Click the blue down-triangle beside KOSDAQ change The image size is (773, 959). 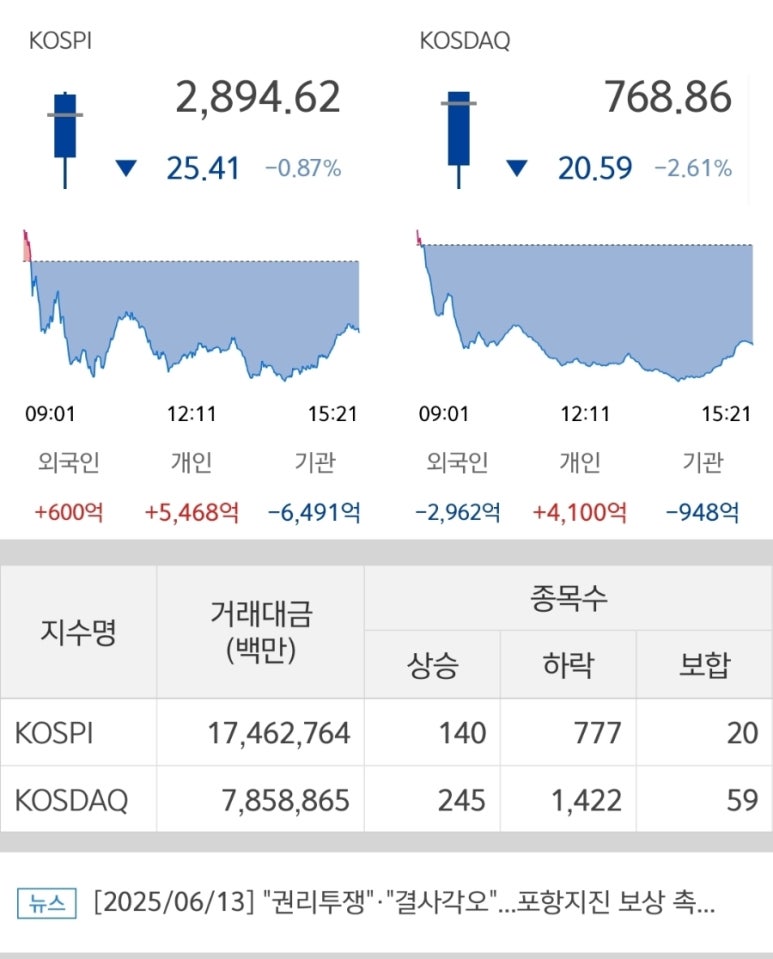click(516, 167)
